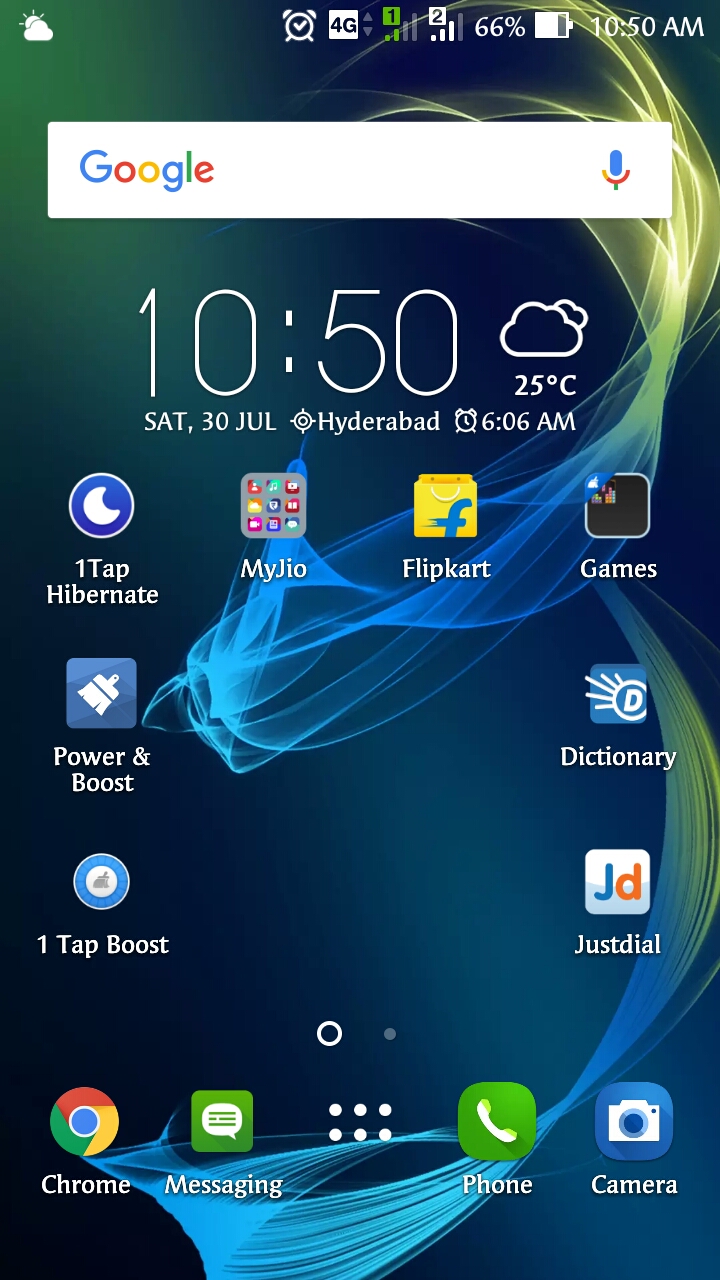Go to the second home screen page dot
Viewport: 720px width, 1280px height.
click(390, 1034)
